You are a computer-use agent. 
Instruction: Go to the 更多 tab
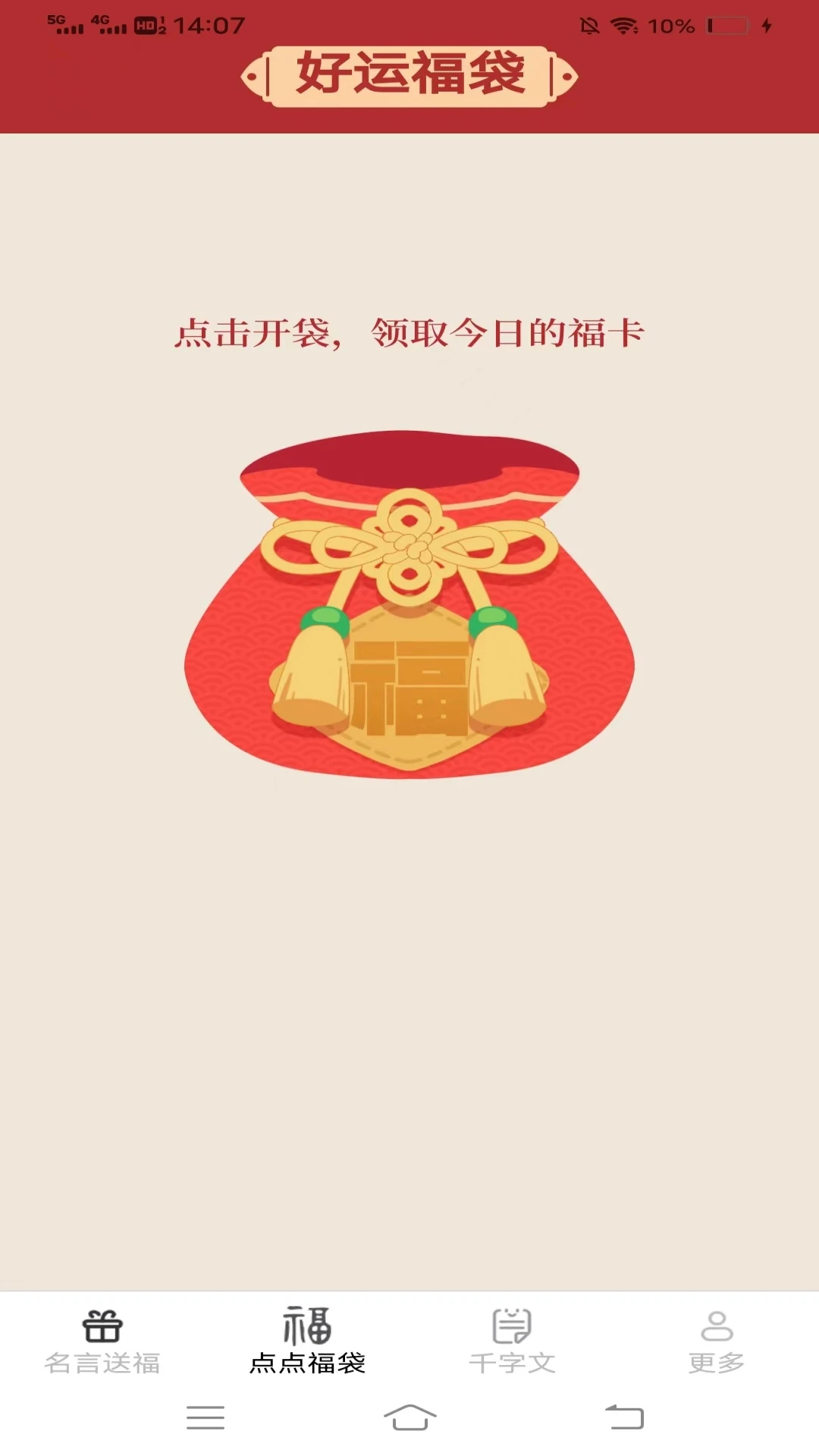click(716, 1342)
